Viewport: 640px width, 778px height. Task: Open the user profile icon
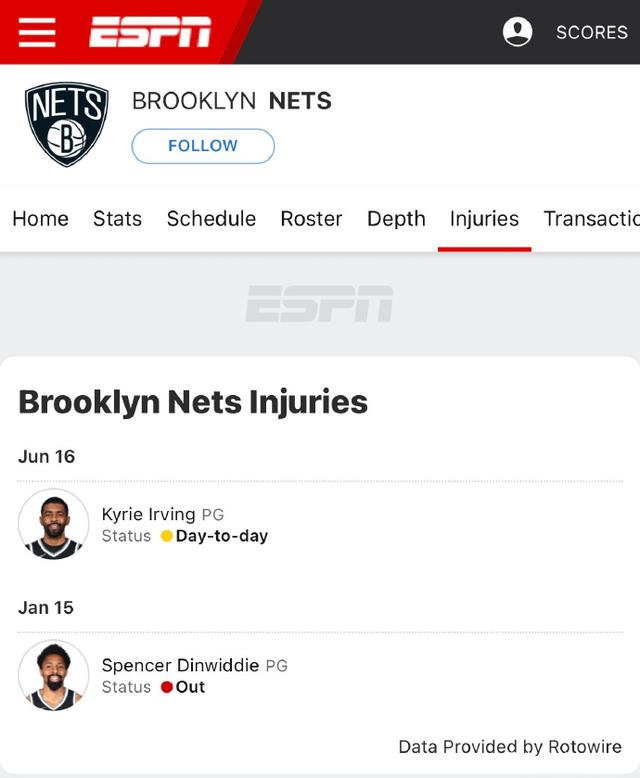517,32
